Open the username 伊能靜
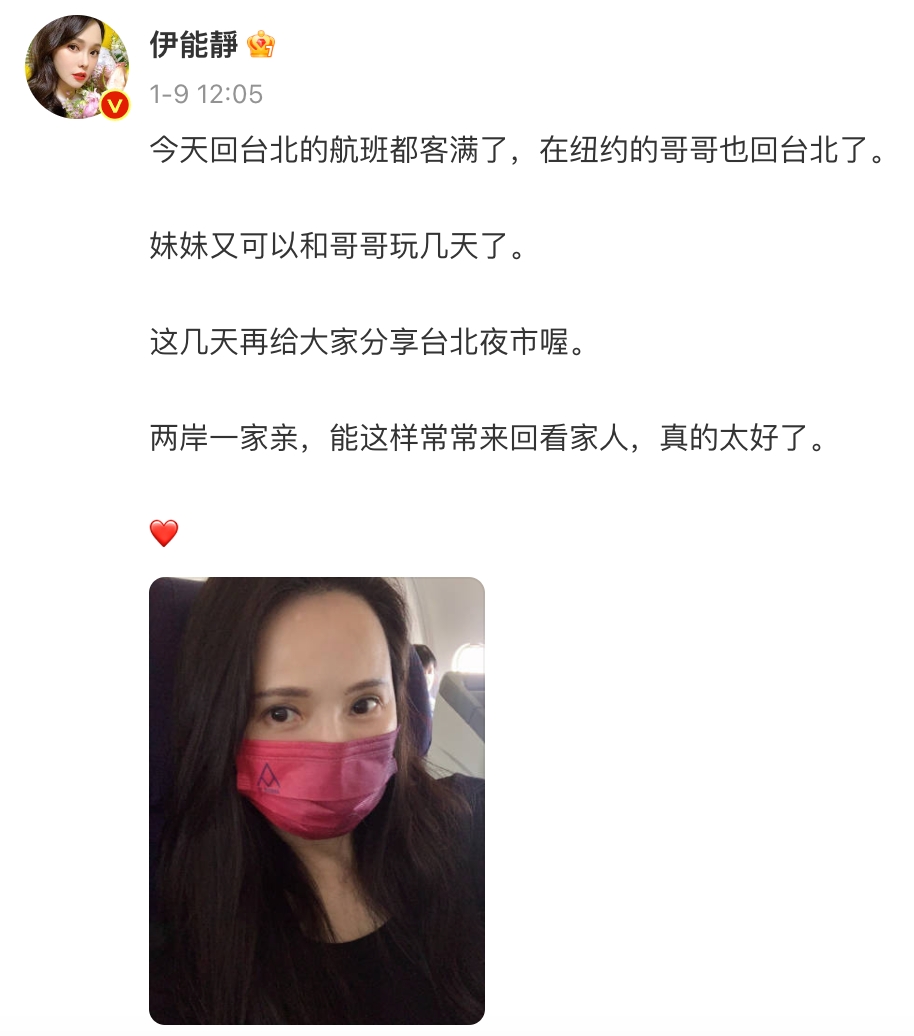 click(193, 45)
